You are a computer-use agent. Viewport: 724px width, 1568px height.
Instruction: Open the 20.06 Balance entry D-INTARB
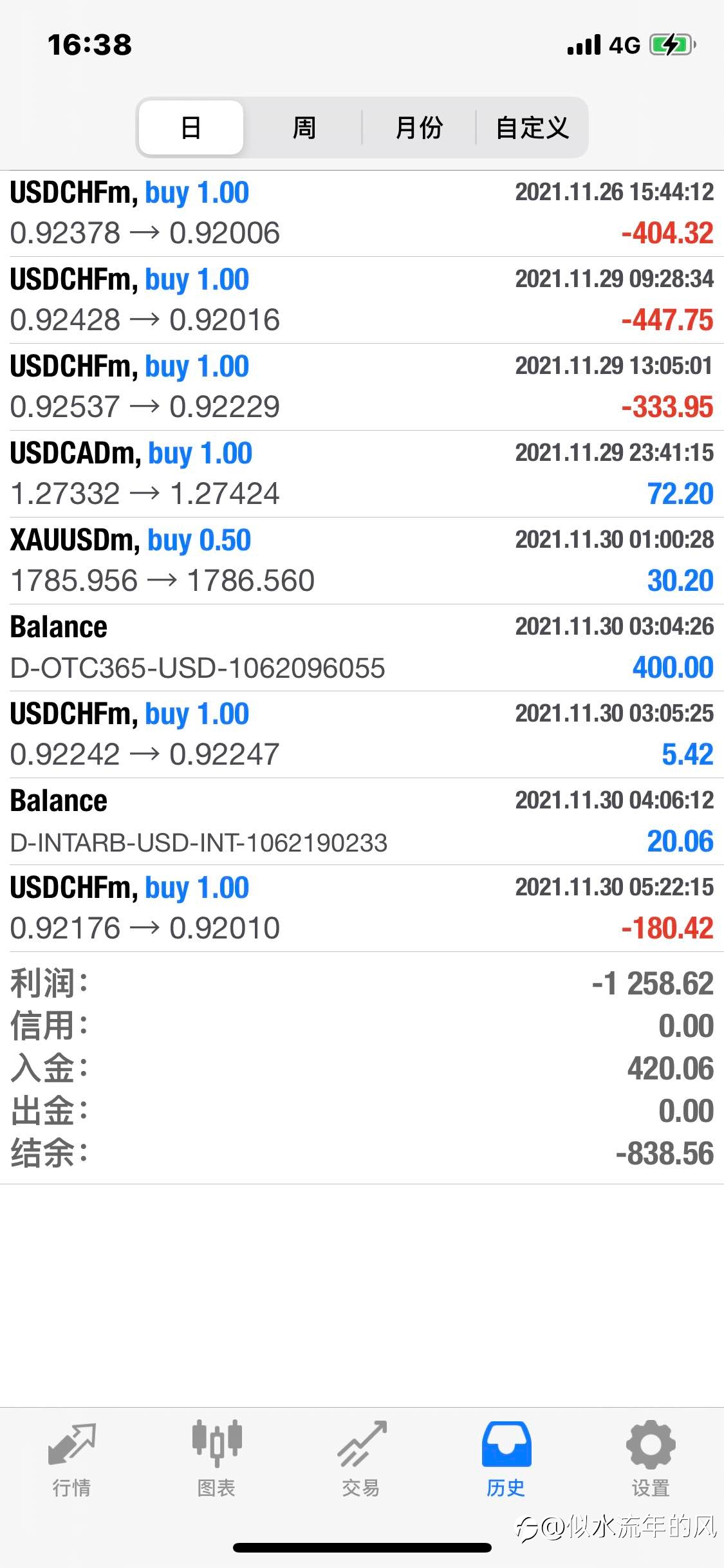[x=362, y=821]
